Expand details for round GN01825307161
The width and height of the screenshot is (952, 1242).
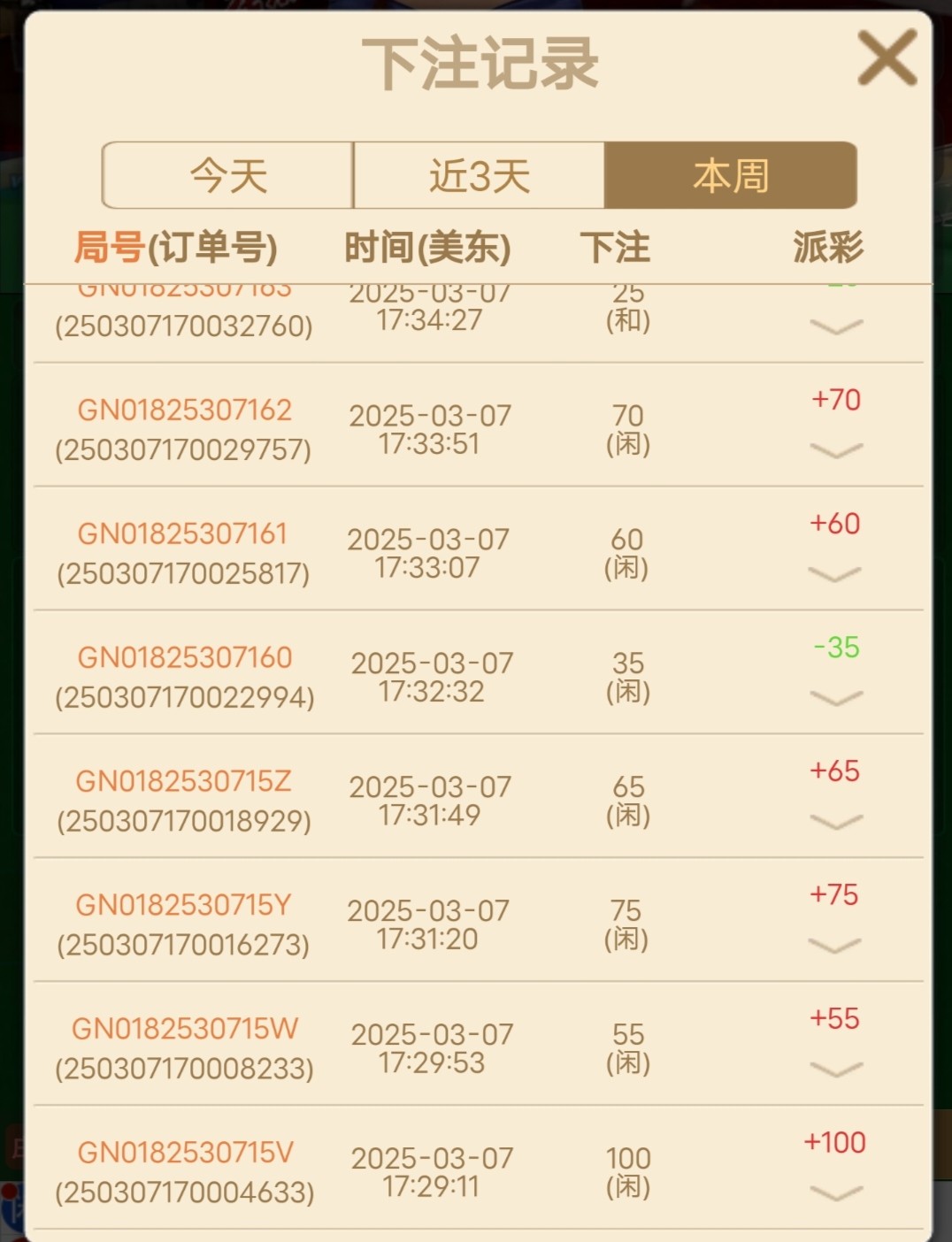(835, 575)
